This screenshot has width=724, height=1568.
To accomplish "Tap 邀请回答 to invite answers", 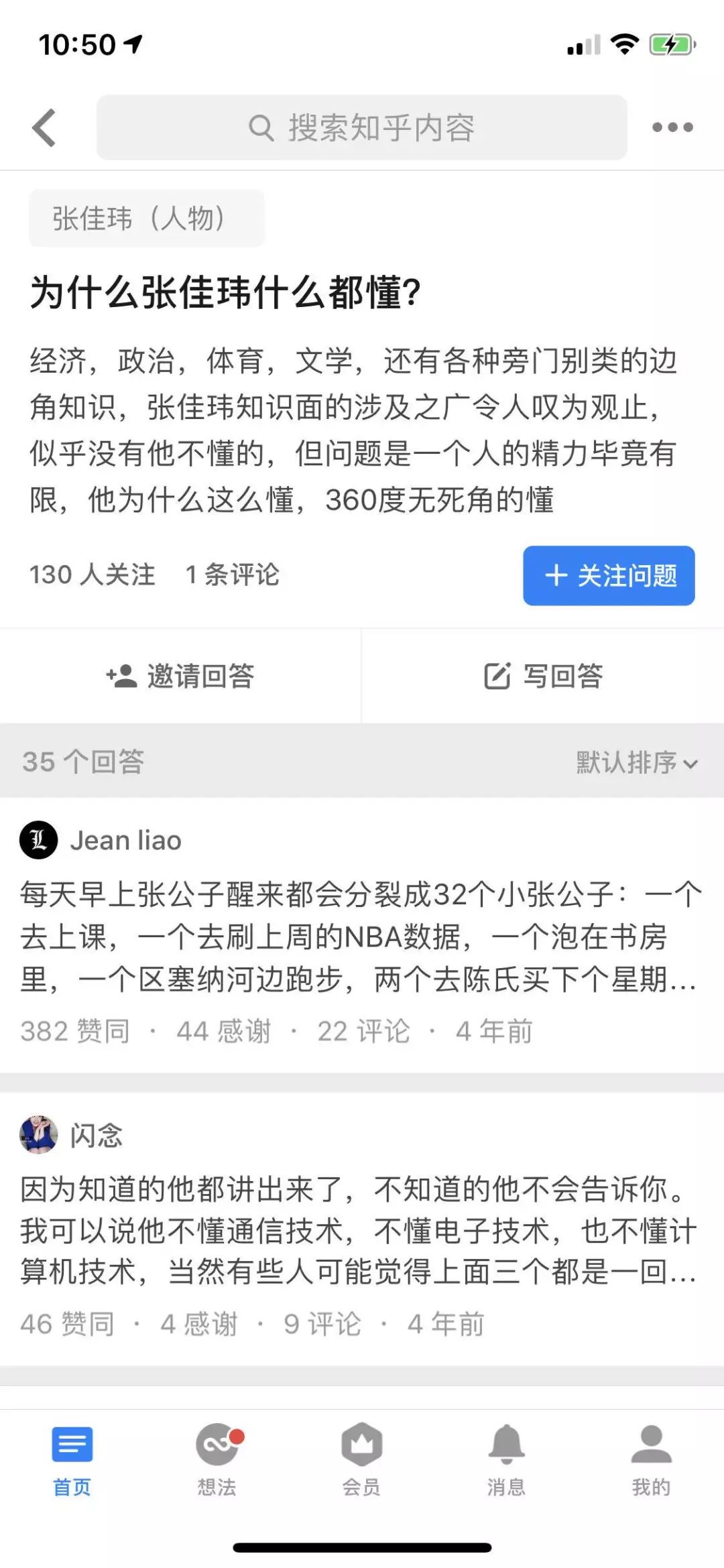I will (x=180, y=676).
